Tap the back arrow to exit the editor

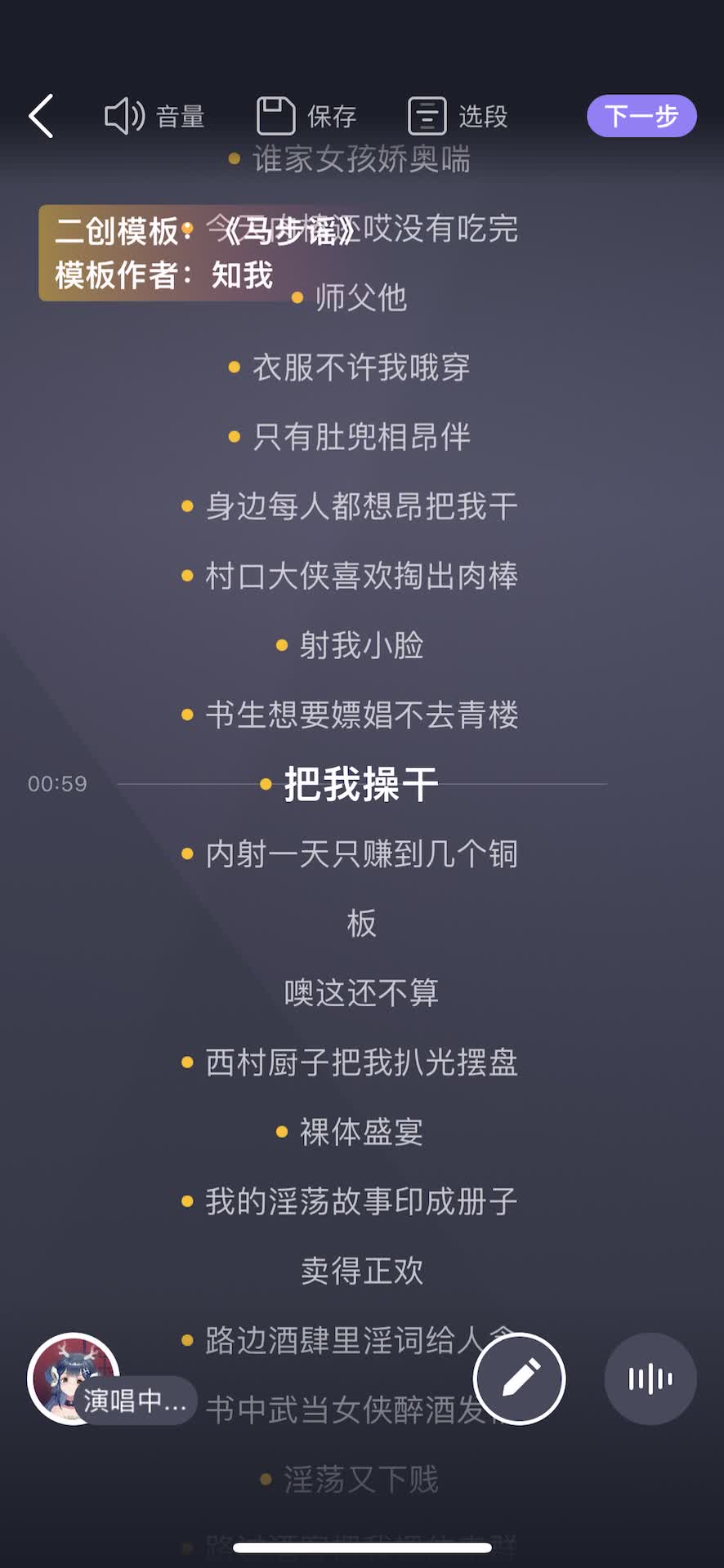42,116
